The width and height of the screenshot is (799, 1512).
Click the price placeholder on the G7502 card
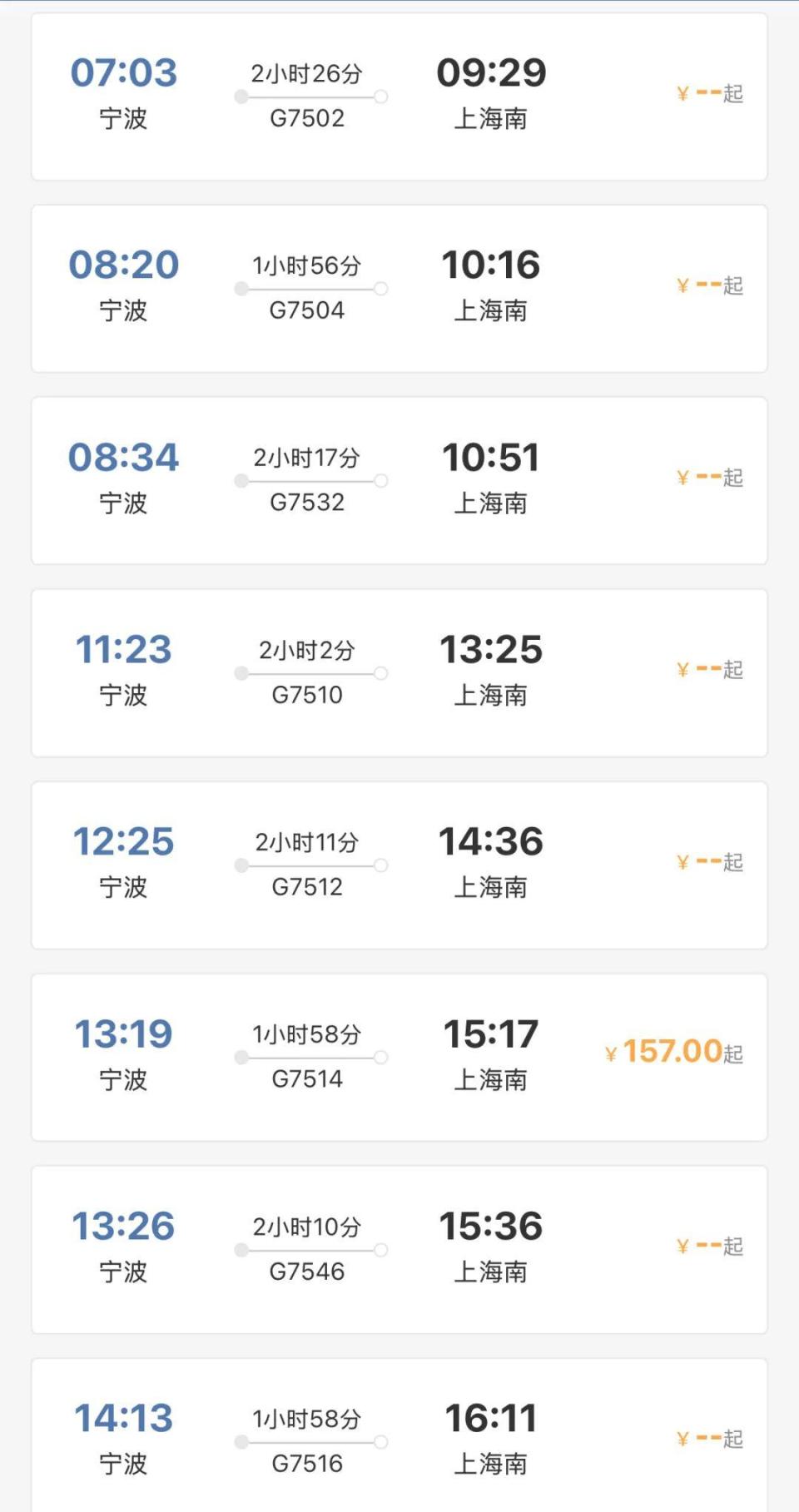coord(707,93)
